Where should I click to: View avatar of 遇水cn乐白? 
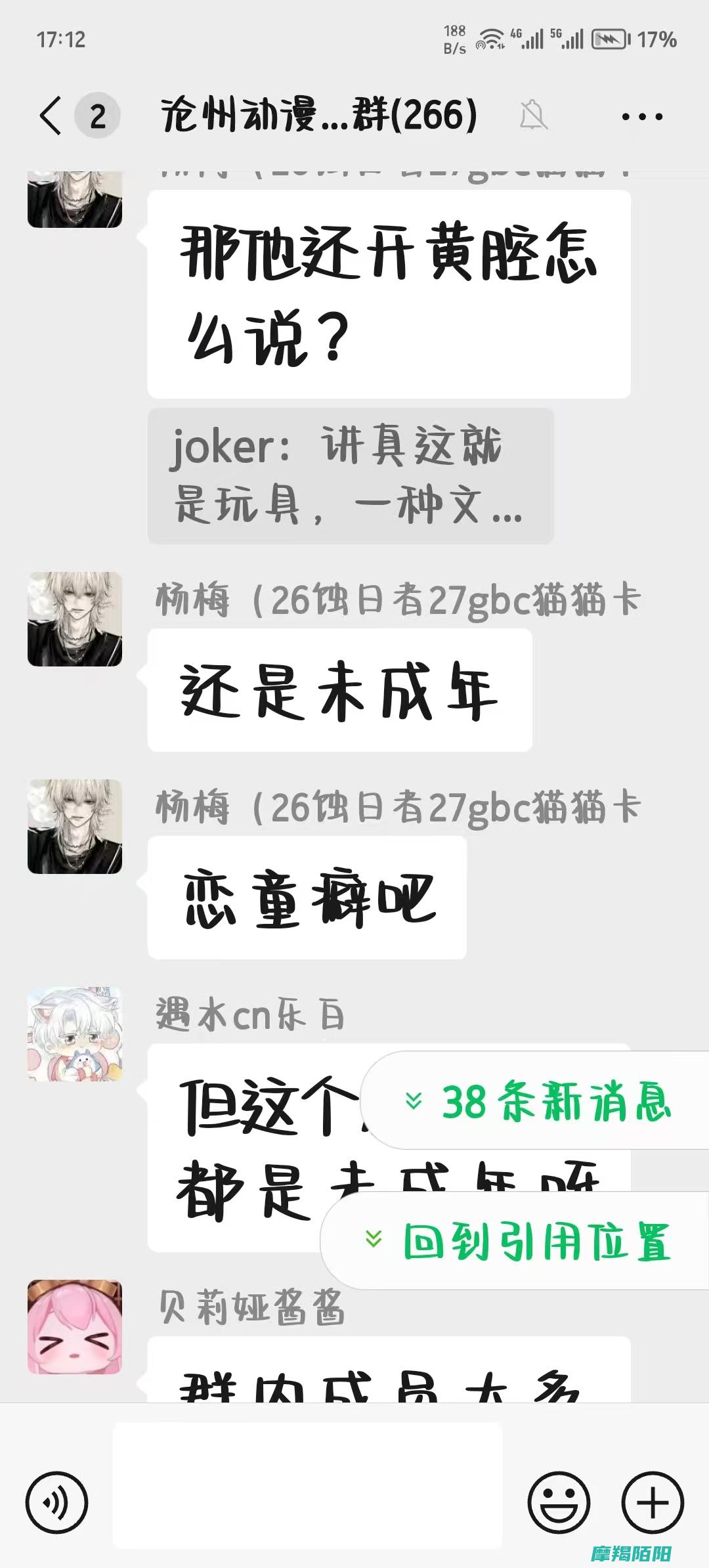coord(75,1034)
